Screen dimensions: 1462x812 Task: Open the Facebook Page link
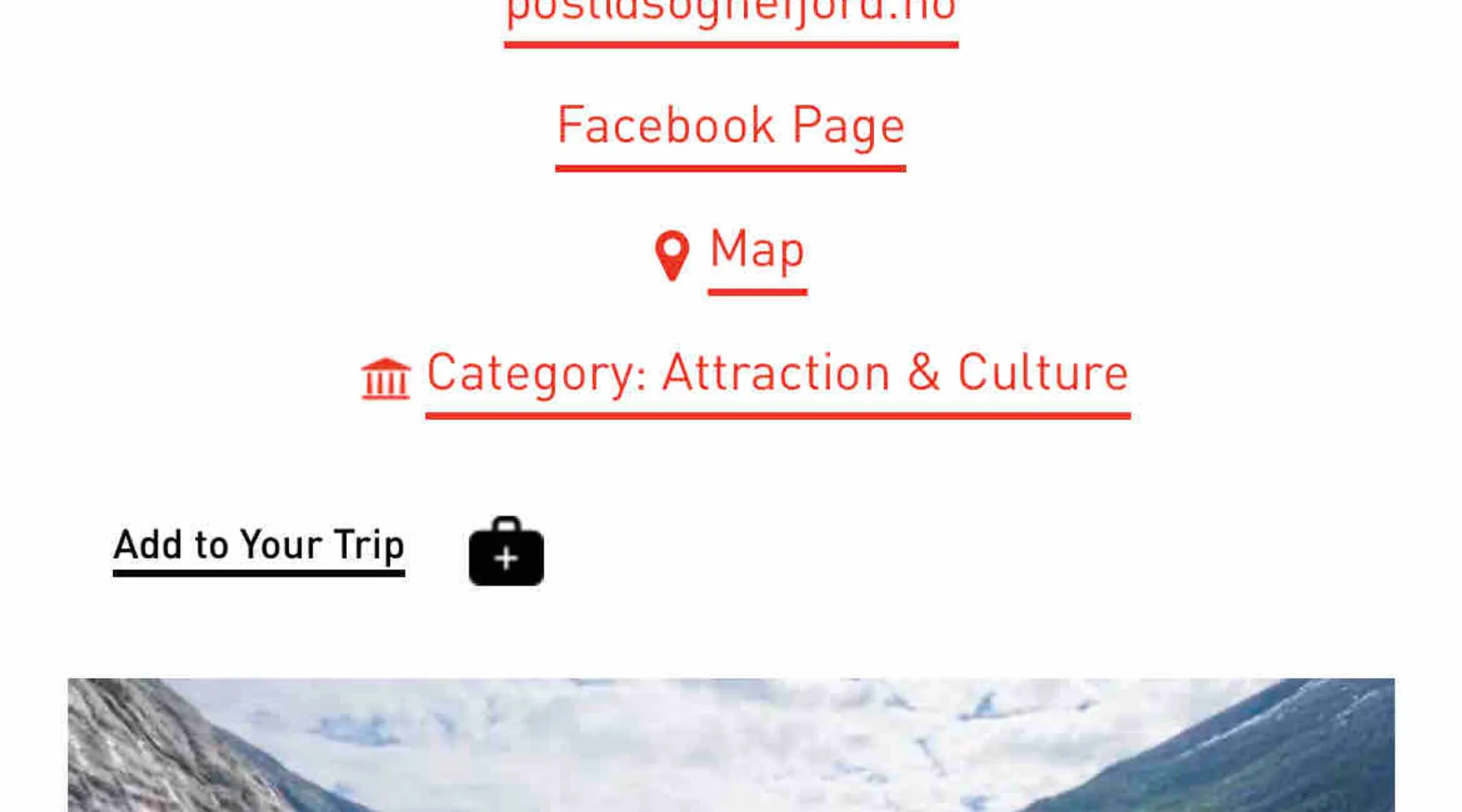(x=730, y=127)
